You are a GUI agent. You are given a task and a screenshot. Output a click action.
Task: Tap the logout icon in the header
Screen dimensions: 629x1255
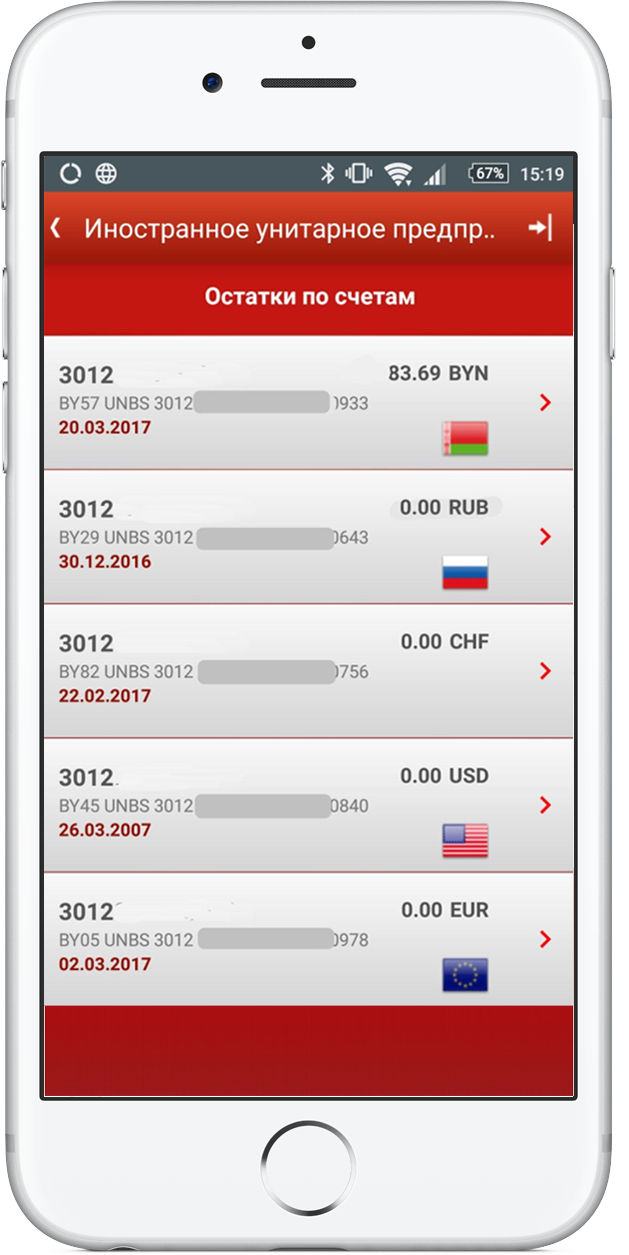540,228
